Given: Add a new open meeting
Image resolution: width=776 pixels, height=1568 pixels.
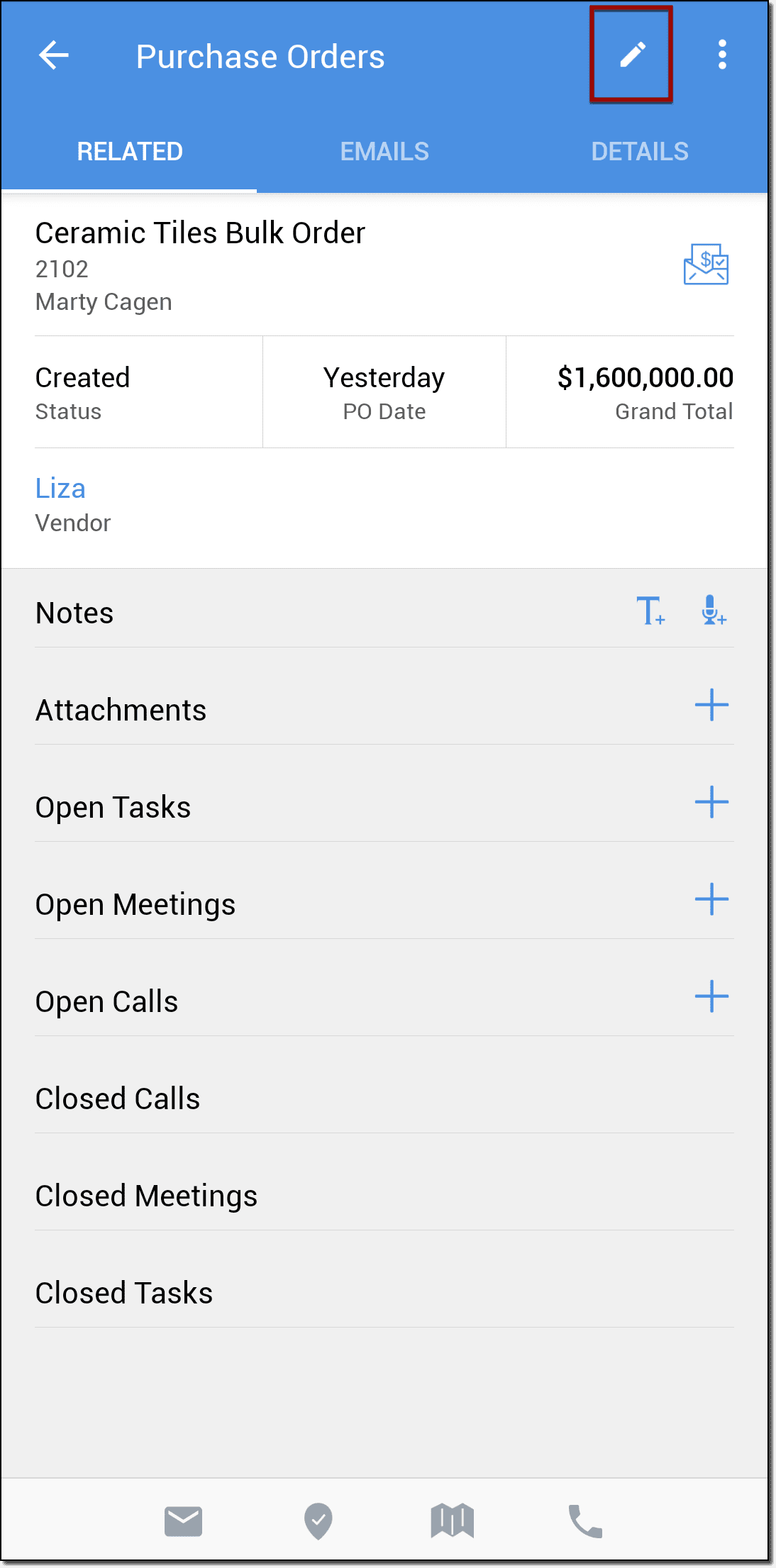Looking at the screenshot, I should (711, 900).
